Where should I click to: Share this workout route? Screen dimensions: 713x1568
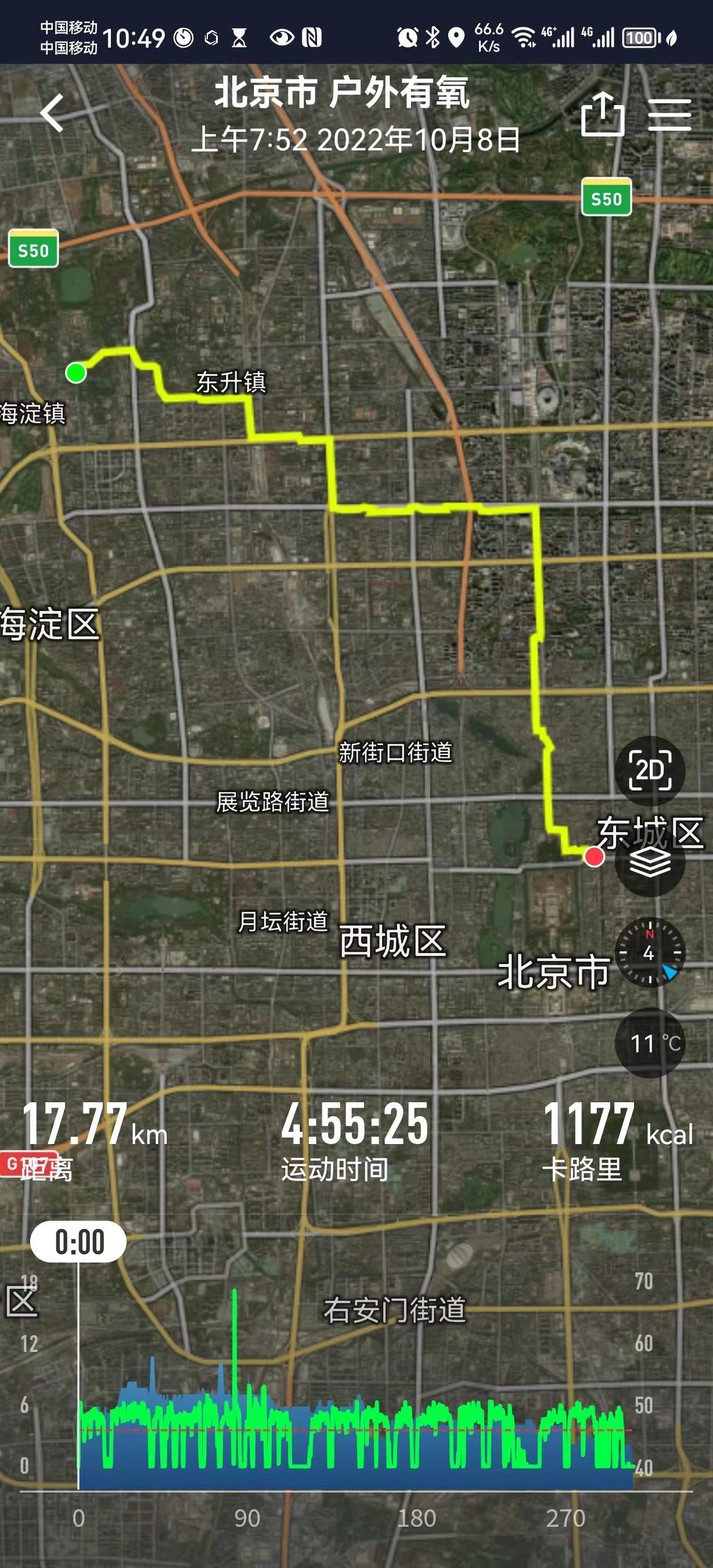click(602, 114)
